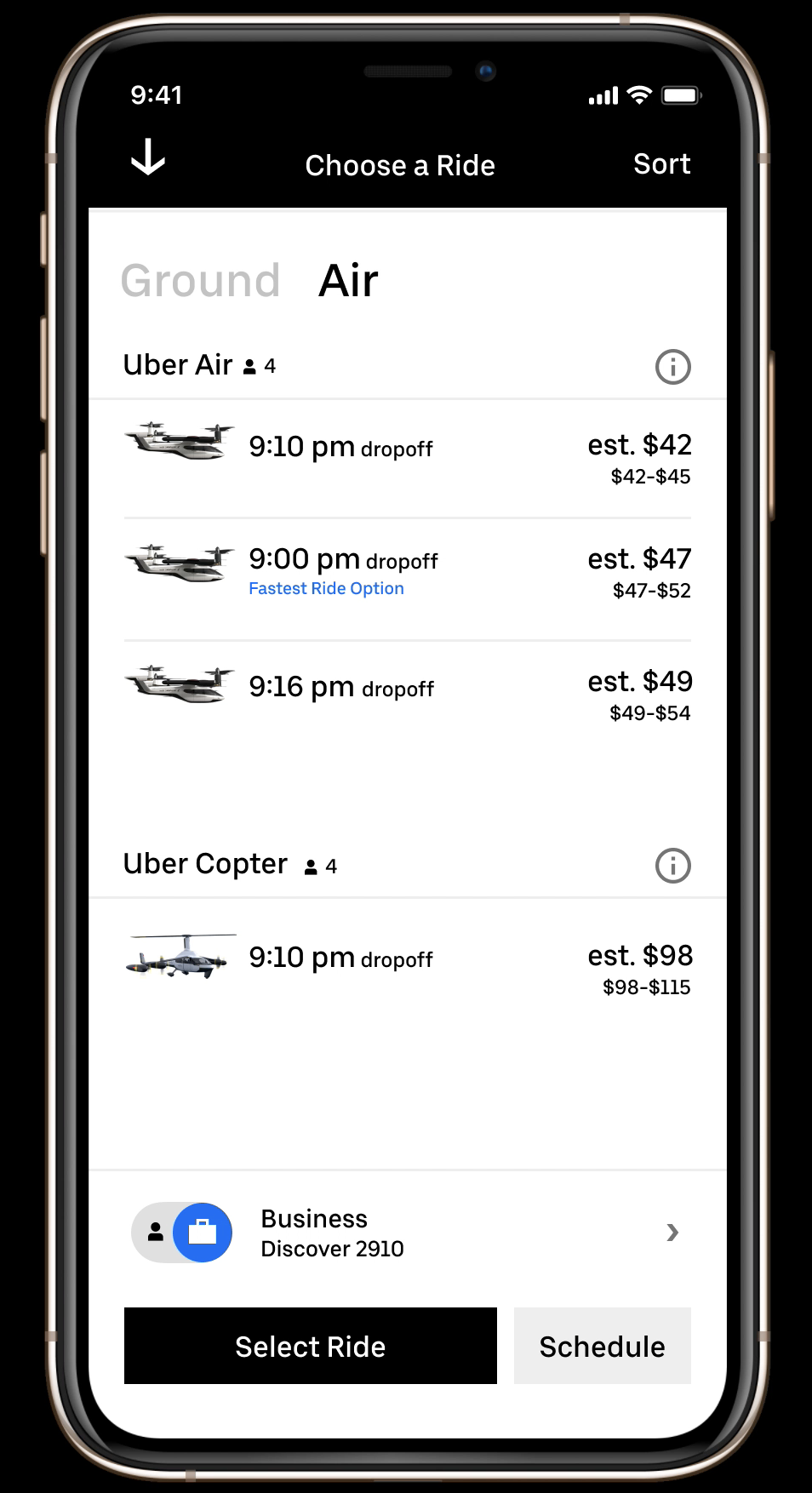Pick the Fastest Ride Option at 9:00 pm

click(x=407, y=572)
